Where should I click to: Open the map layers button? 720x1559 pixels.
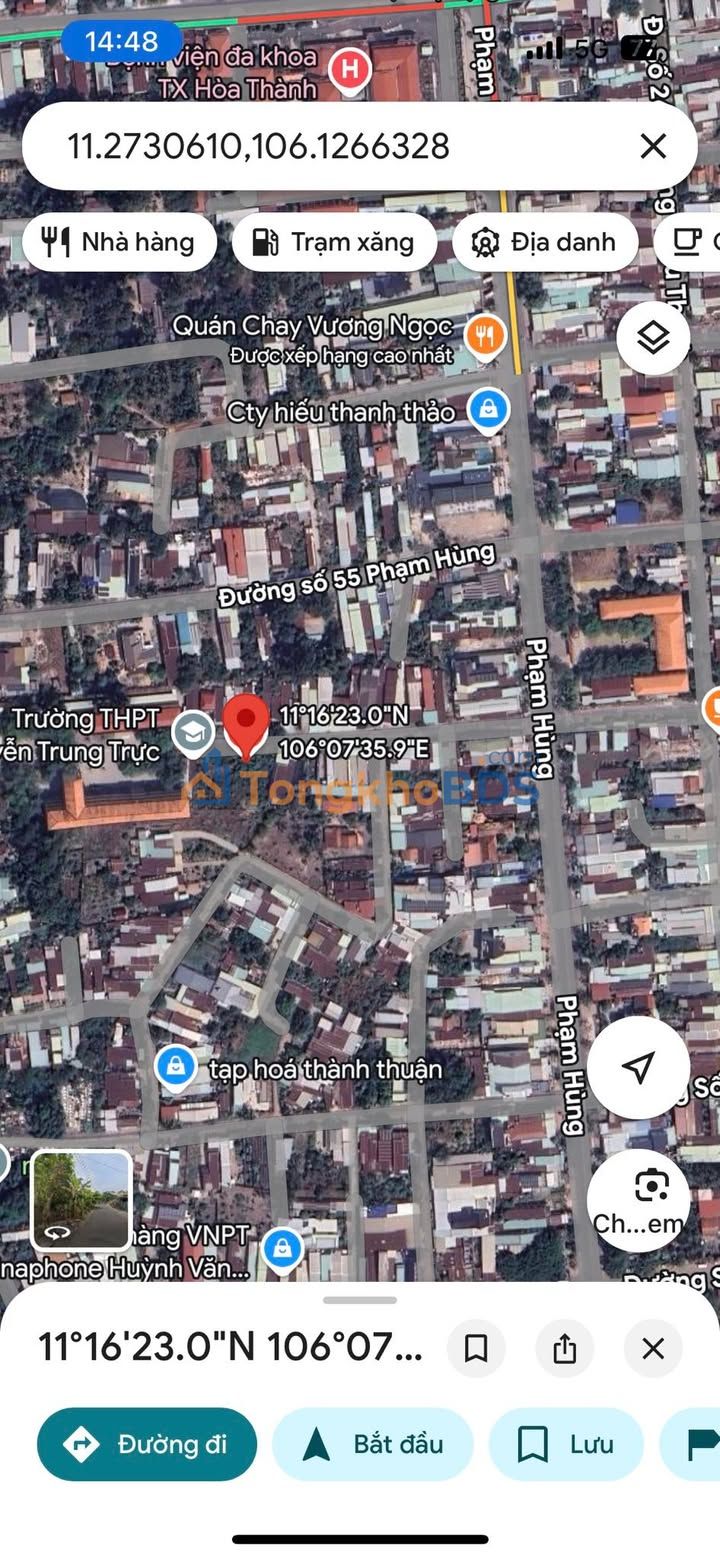(653, 338)
